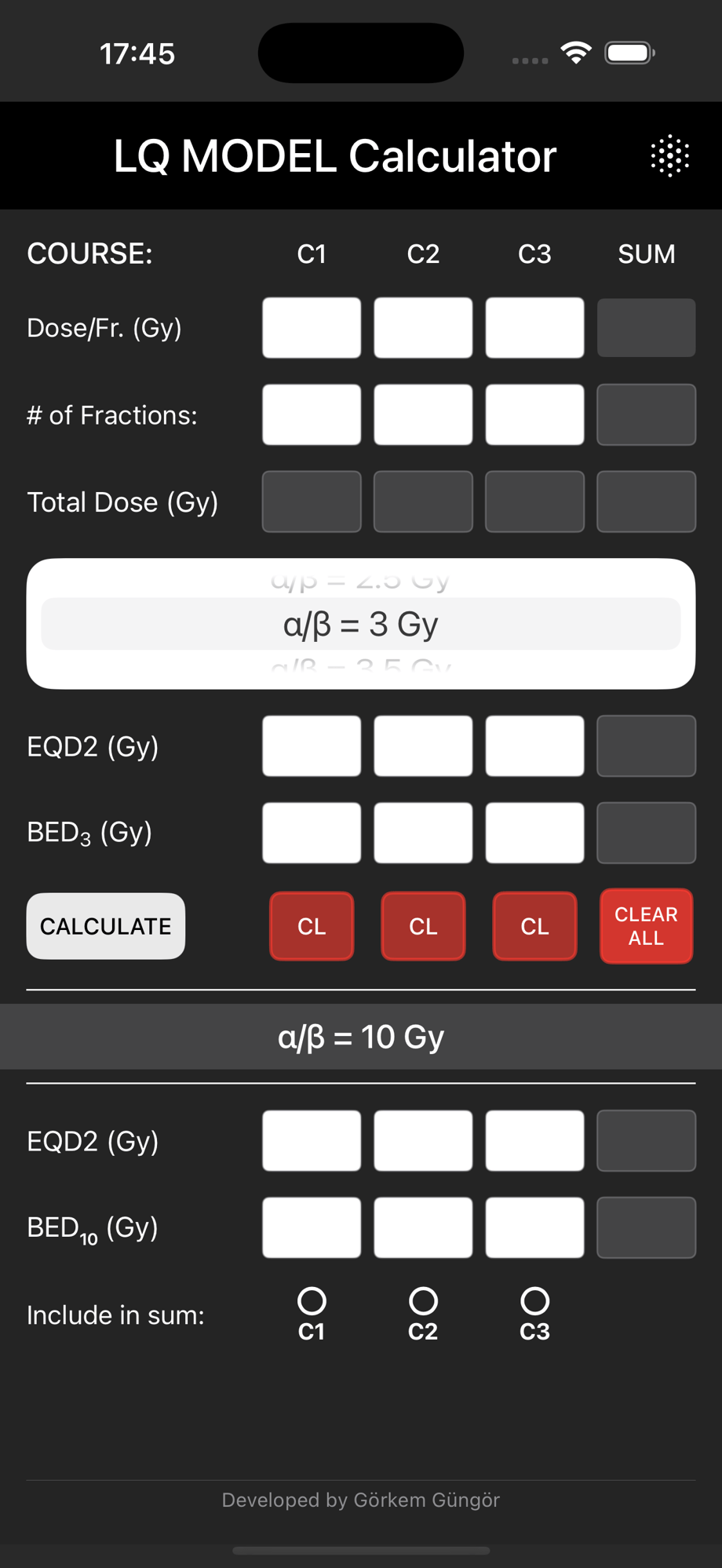The width and height of the screenshot is (722, 1568).
Task: Tap the C1 Dose/Fr. input field
Action: coord(312,327)
